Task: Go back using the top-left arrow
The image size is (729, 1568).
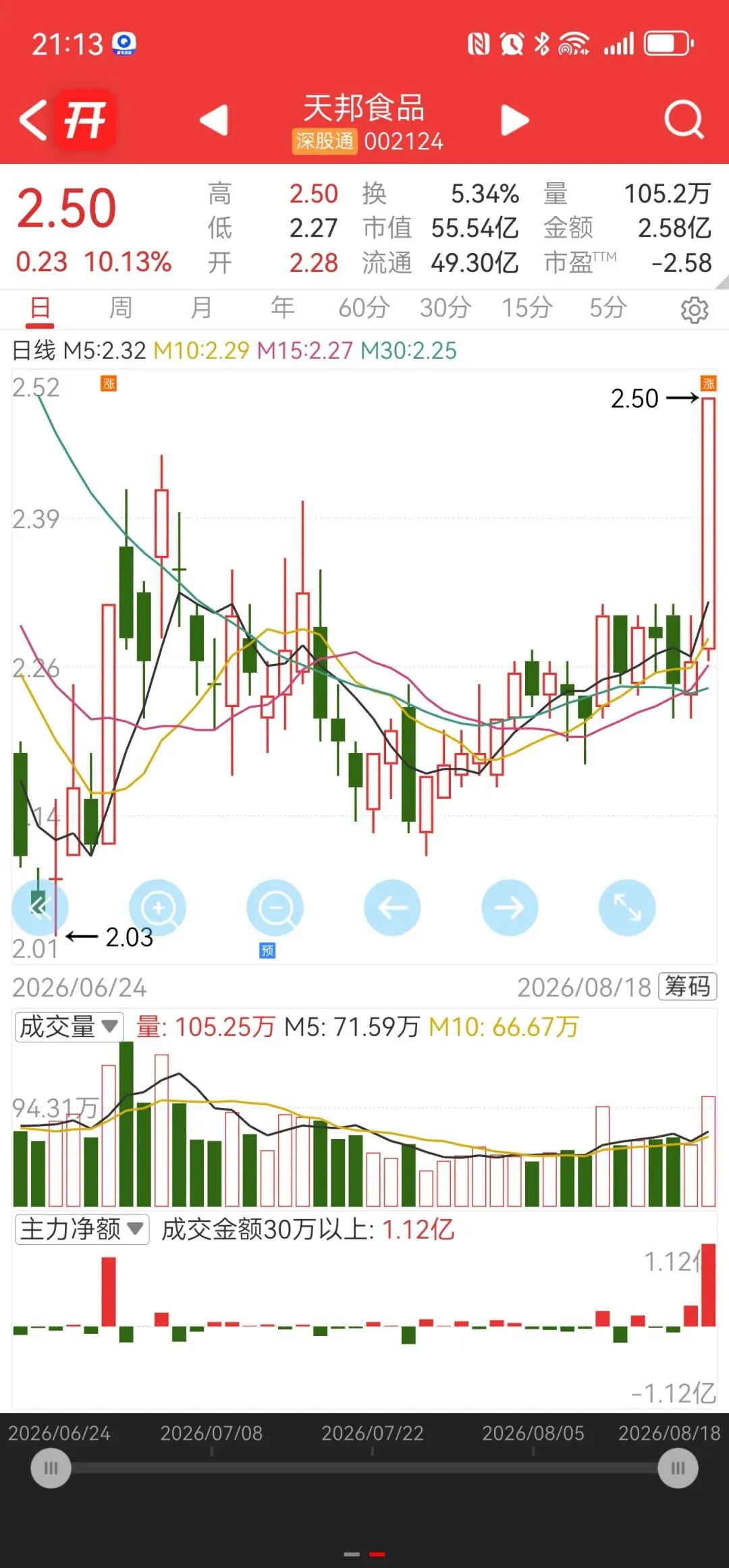Action: [x=32, y=120]
